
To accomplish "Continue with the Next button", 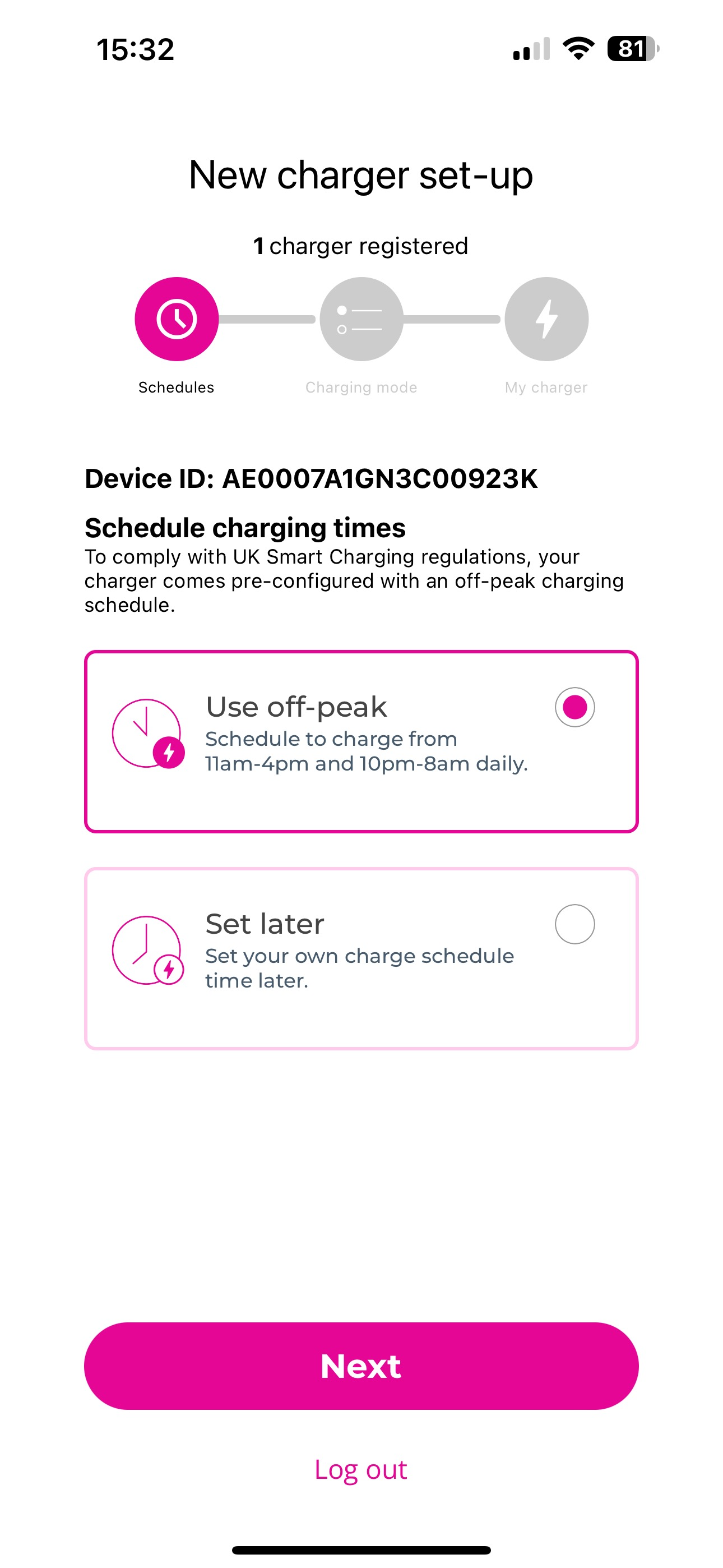I will click(360, 1366).
